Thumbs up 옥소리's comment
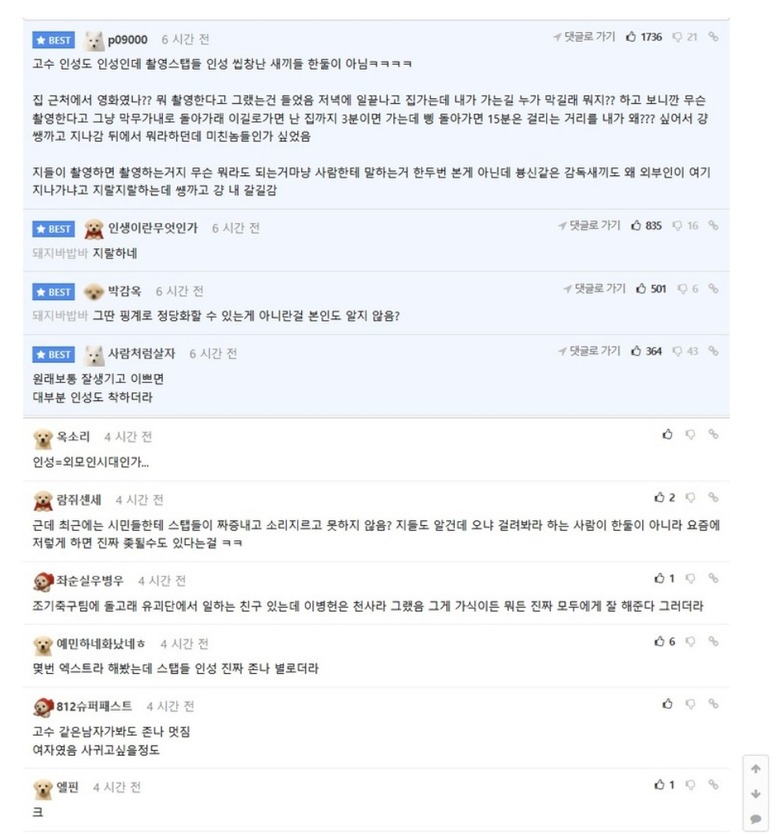780x834 pixels. pos(667,434)
